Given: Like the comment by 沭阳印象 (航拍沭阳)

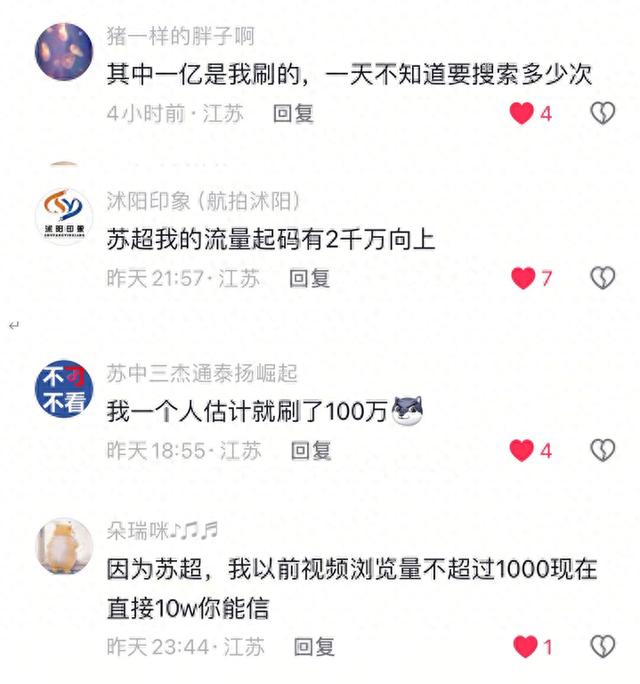Looking at the screenshot, I should pyautogui.click(x=523, y=278).
